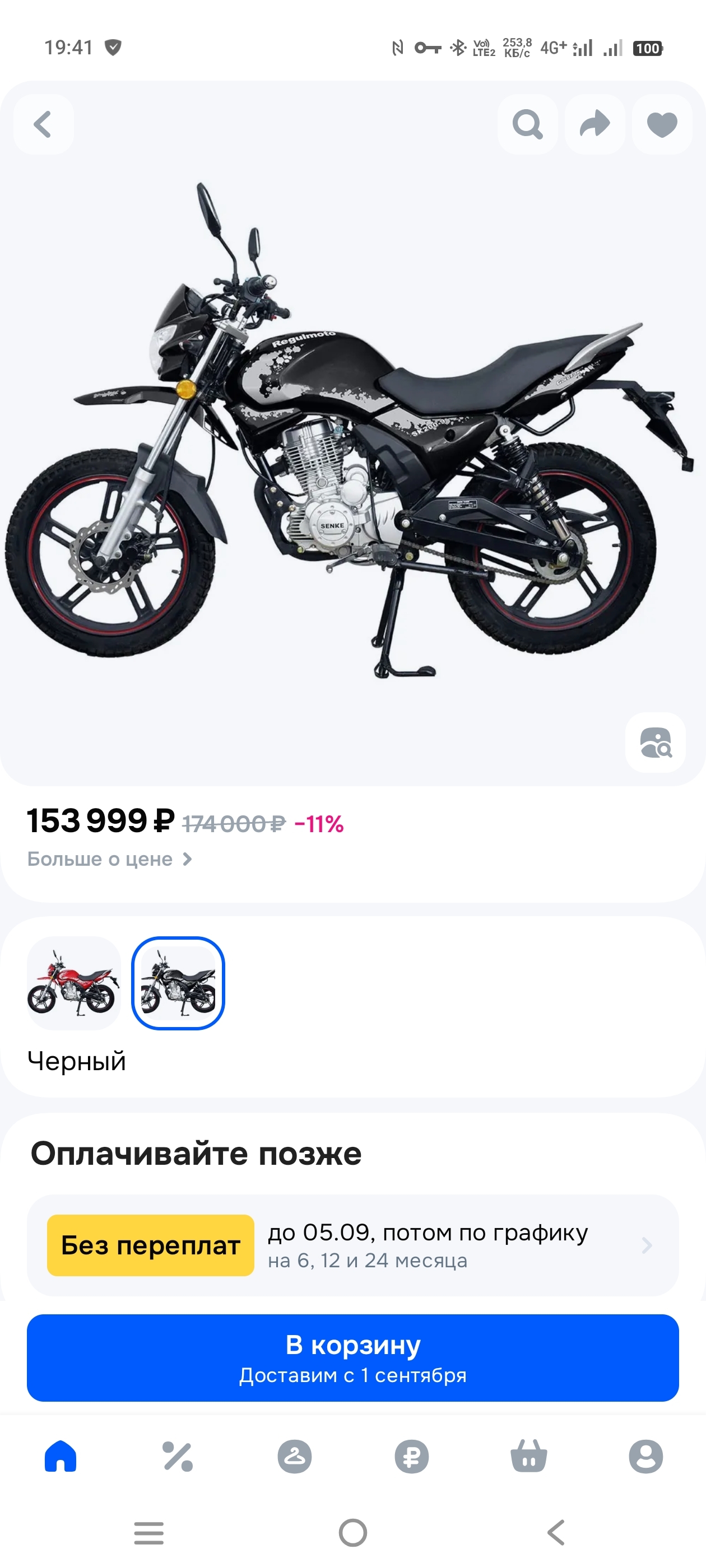
Task: Tap the system home button
Action: pyautogui.click(x=352, y=1533)
